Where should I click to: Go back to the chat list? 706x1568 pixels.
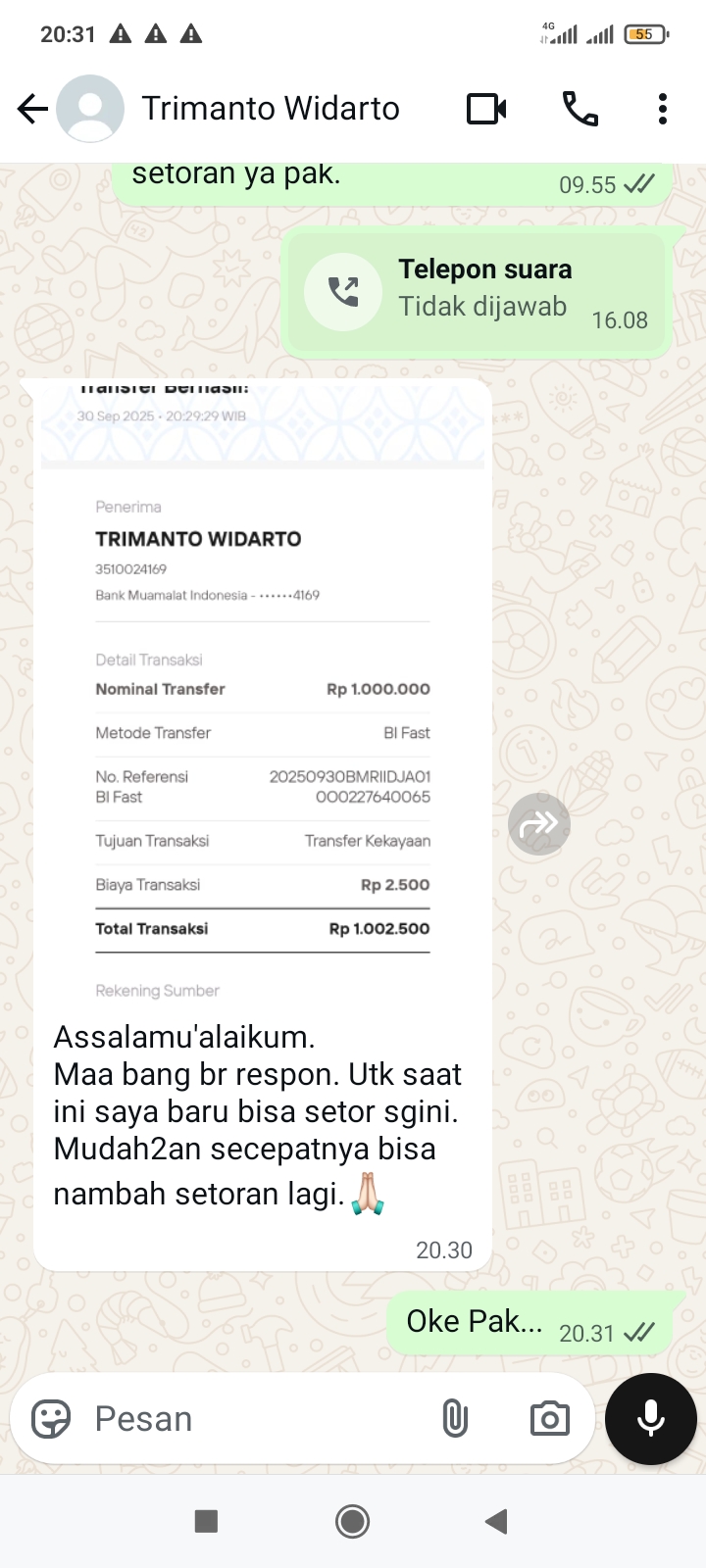coord(32,109)
